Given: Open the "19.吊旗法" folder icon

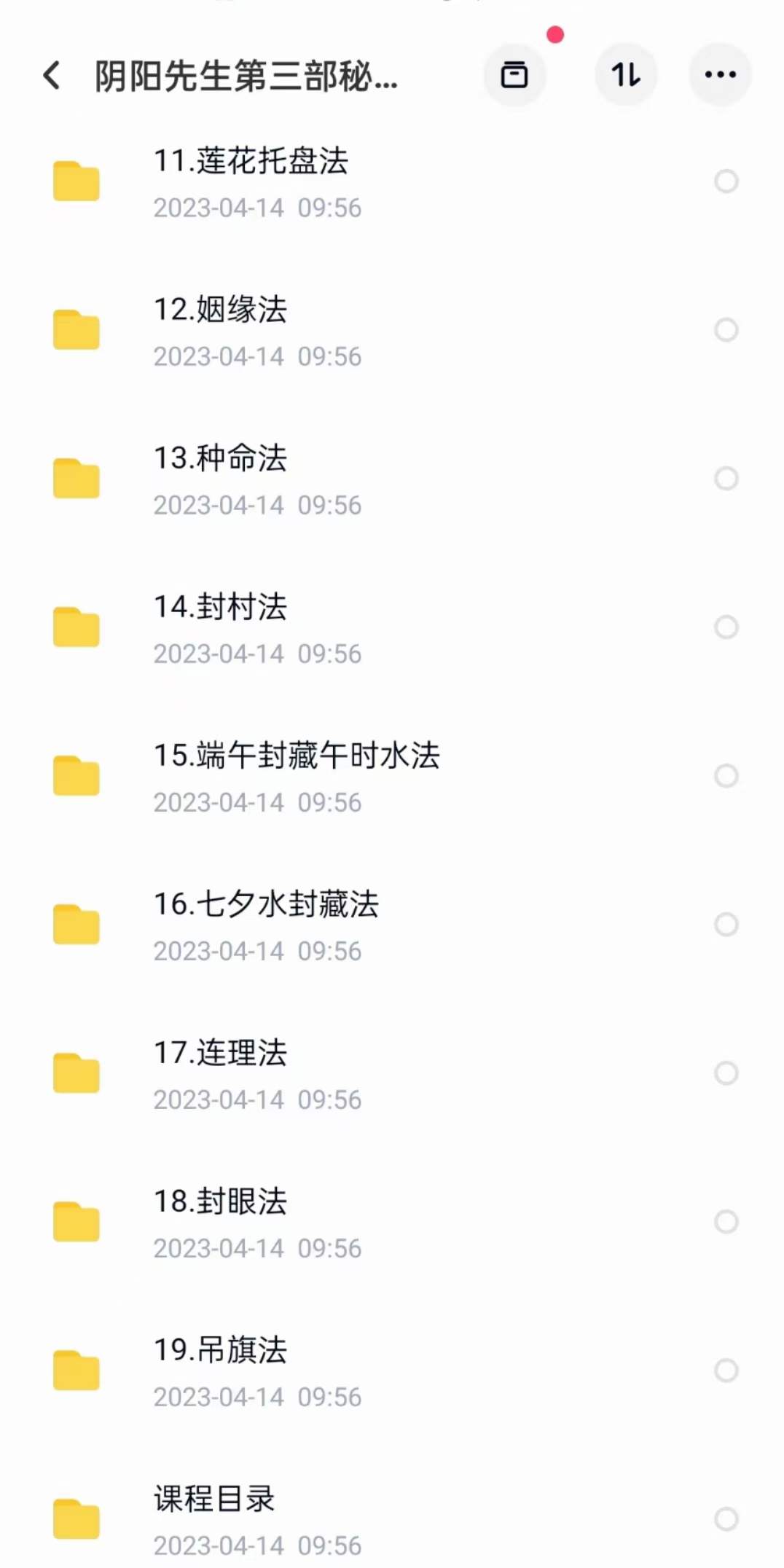Looking at the screenshot, I should (76, 1371).
